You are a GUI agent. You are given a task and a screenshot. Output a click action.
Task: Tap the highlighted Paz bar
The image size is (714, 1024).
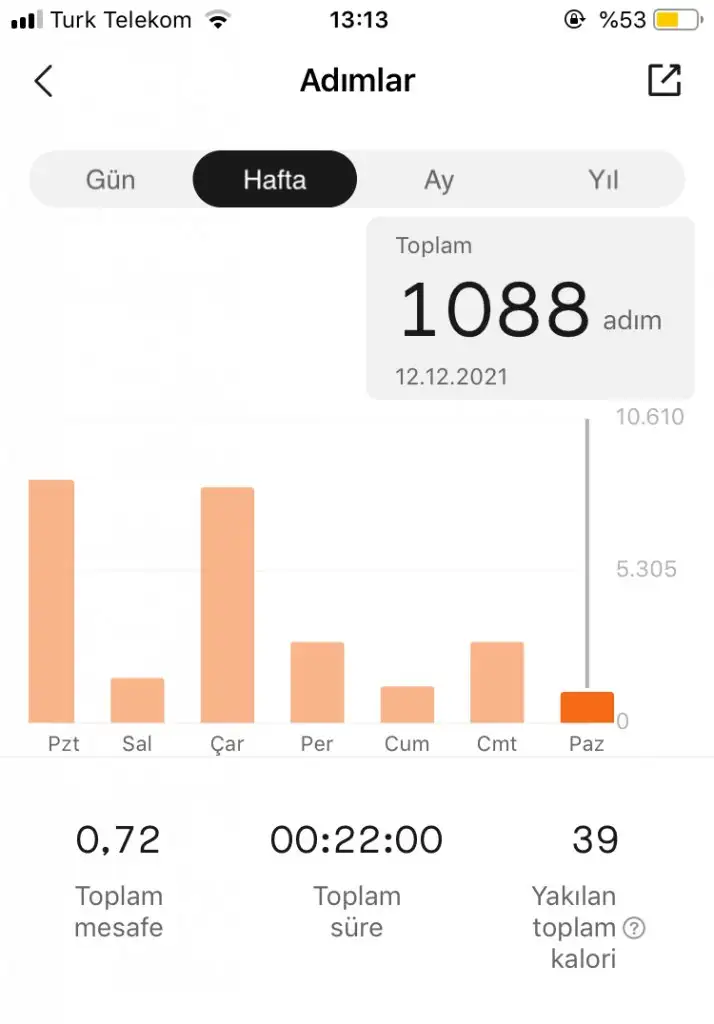pyautogui.click(x=587, y=707)
